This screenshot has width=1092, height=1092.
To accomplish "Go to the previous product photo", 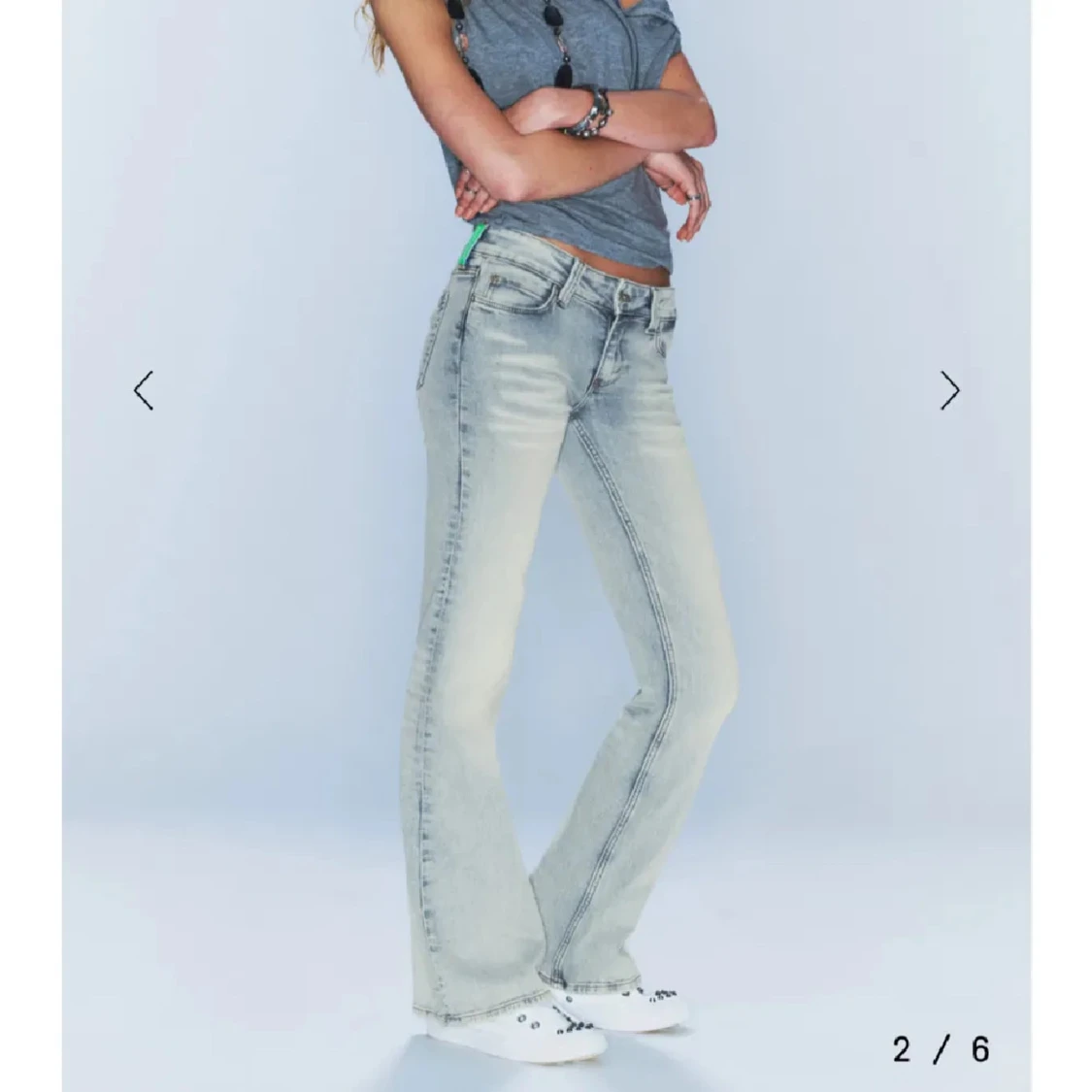I will tap(144, 390).
